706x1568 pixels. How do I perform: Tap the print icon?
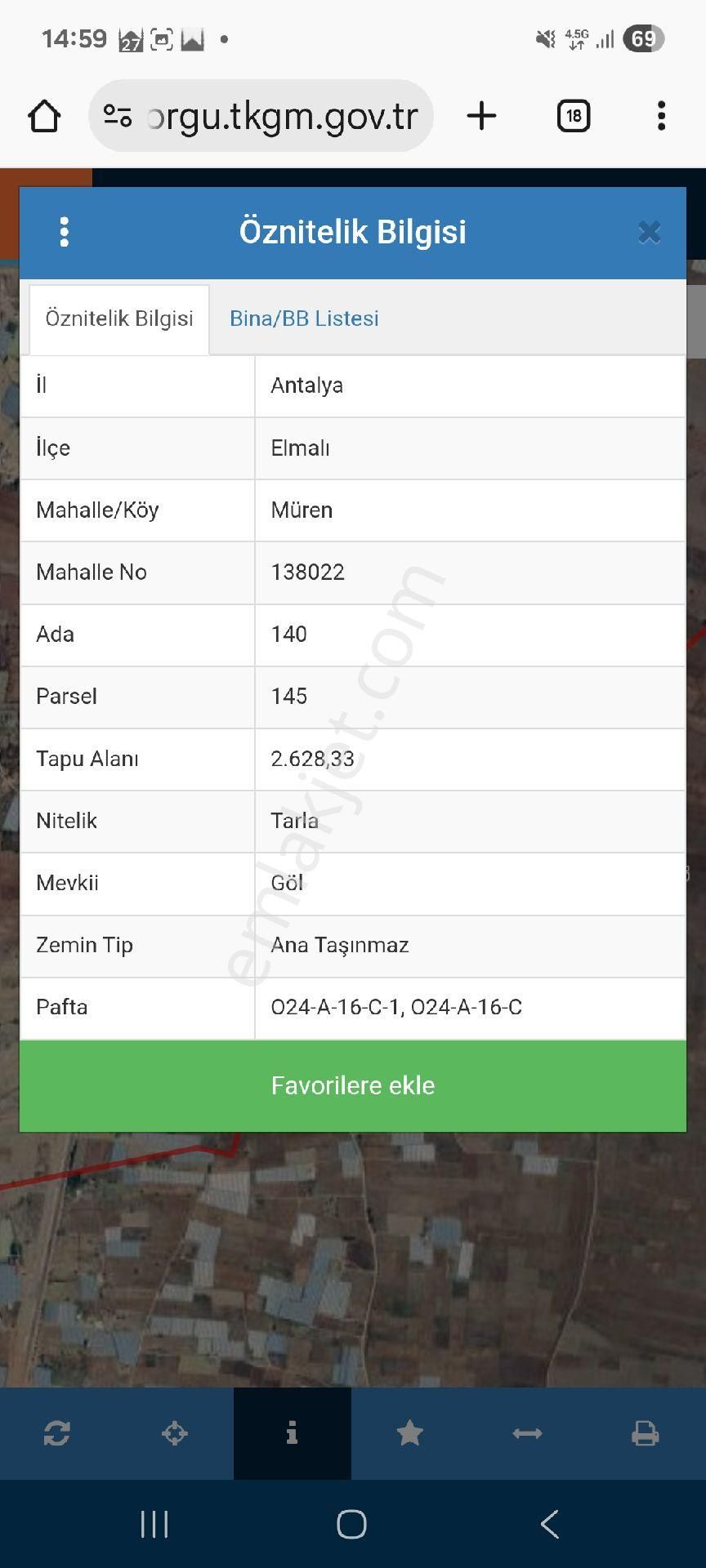(x=645, y=1433)
